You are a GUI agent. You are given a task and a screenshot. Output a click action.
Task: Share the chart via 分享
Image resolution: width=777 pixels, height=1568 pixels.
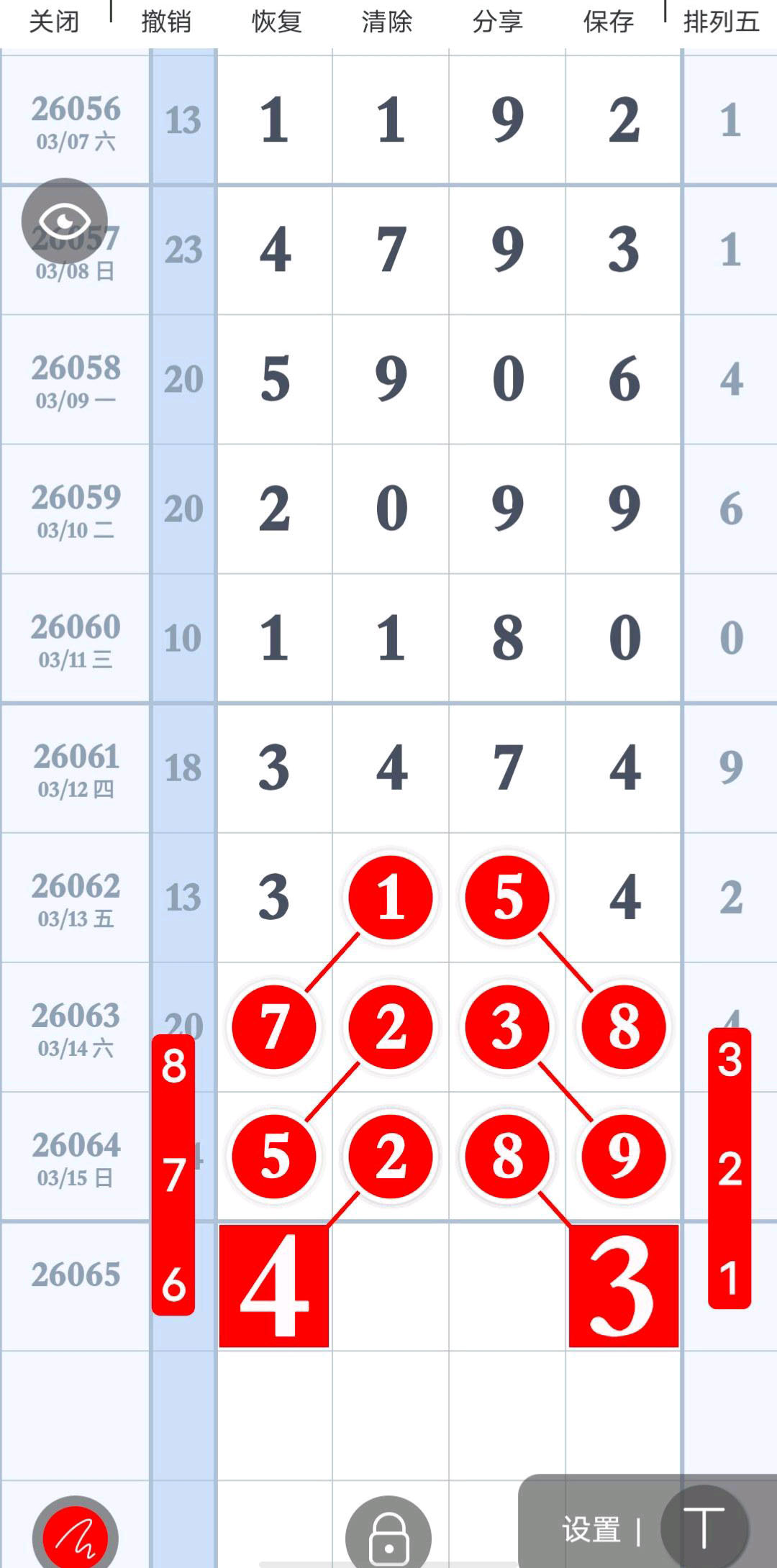[497, 22]
